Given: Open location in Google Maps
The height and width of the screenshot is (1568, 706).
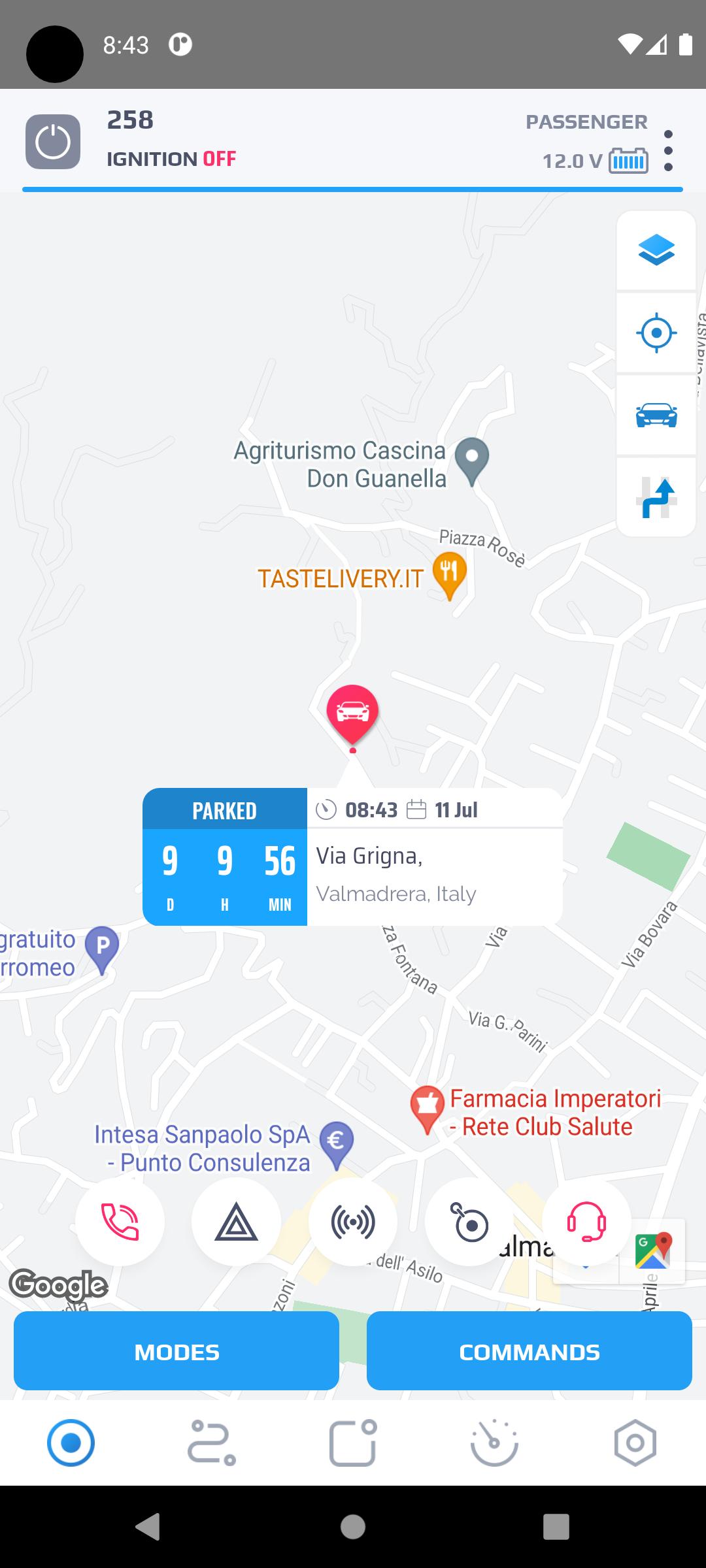Looking at the screenshot, I should (652, 1250).
